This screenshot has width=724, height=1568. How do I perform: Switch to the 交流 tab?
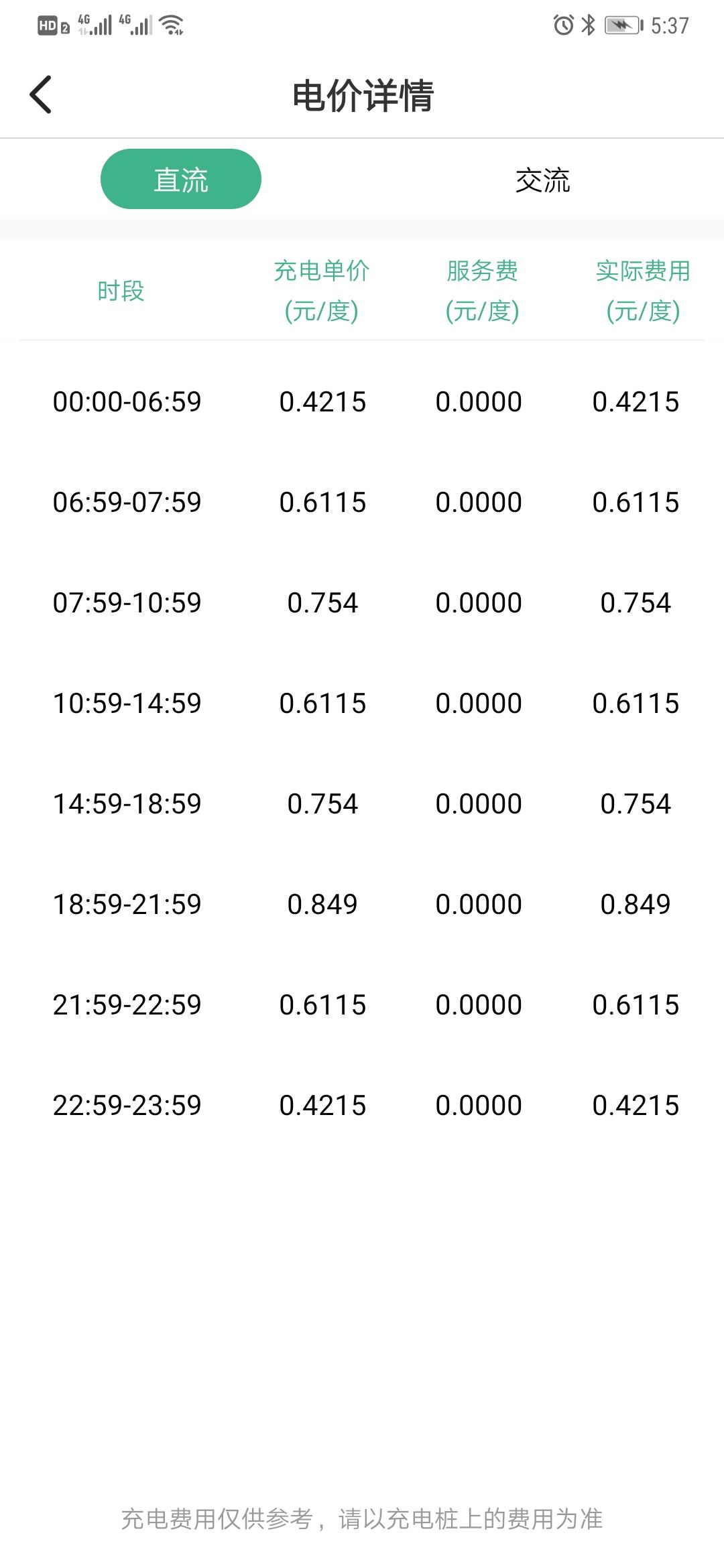542,180
